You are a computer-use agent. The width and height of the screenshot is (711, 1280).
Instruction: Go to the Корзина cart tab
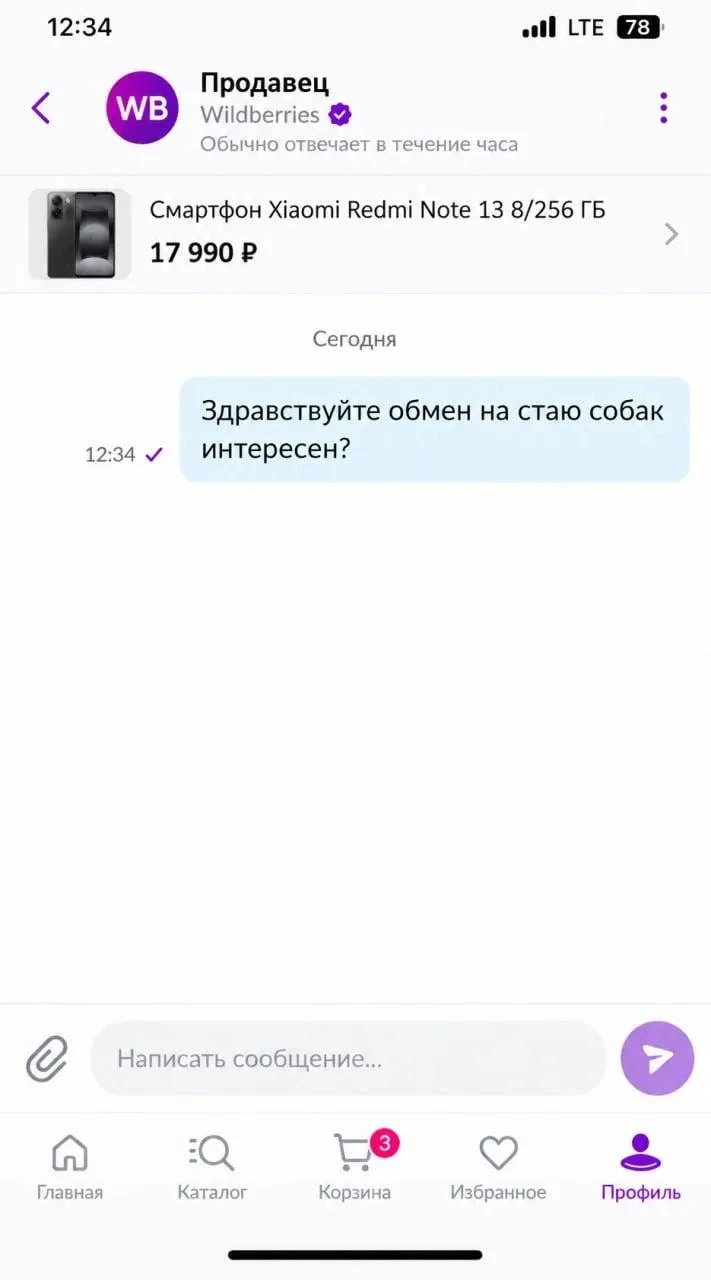tap(355, 1166)
